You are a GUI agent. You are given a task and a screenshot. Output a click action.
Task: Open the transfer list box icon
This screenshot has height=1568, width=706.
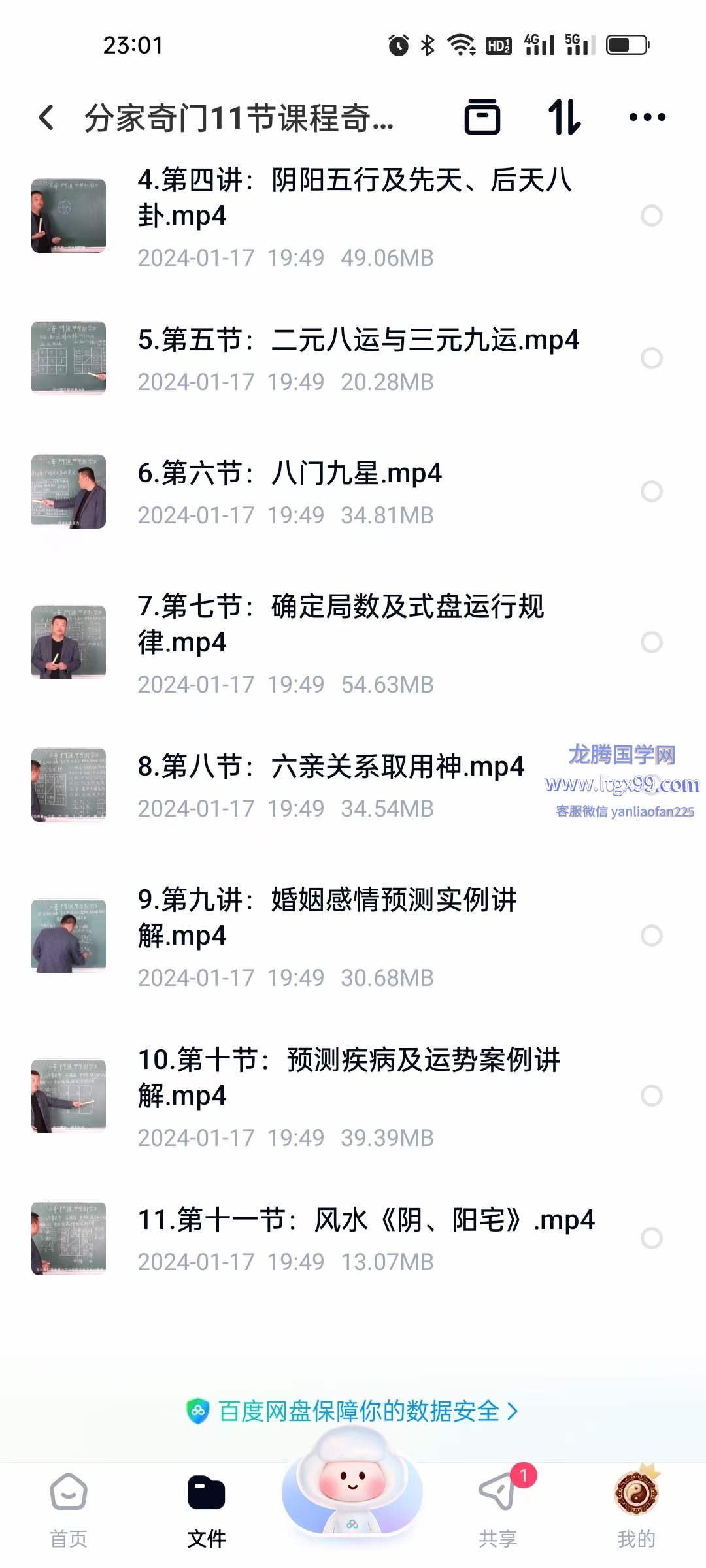tap(482, 118)
